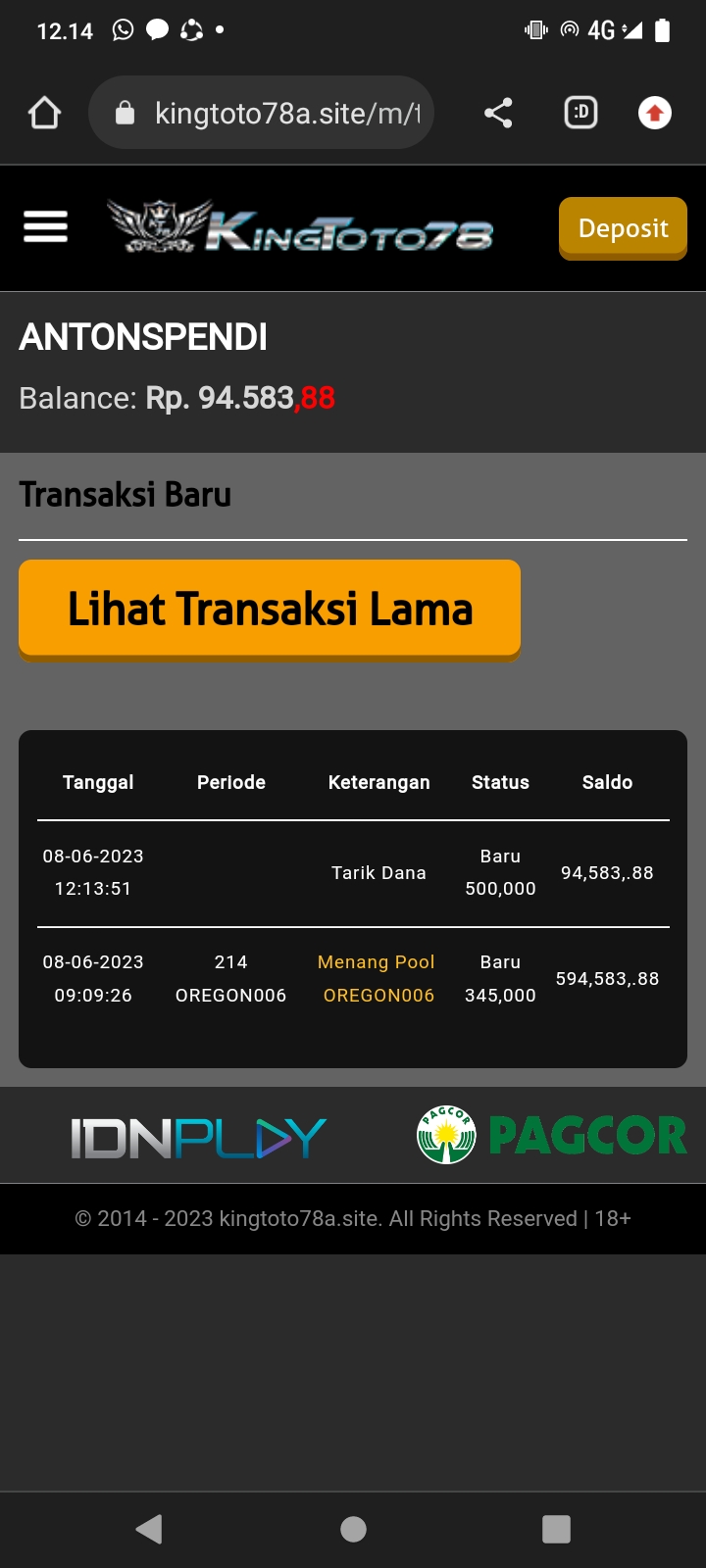The image size is (706, 1568).
Task: Go back with the system back button
Action: [149, 1529]
